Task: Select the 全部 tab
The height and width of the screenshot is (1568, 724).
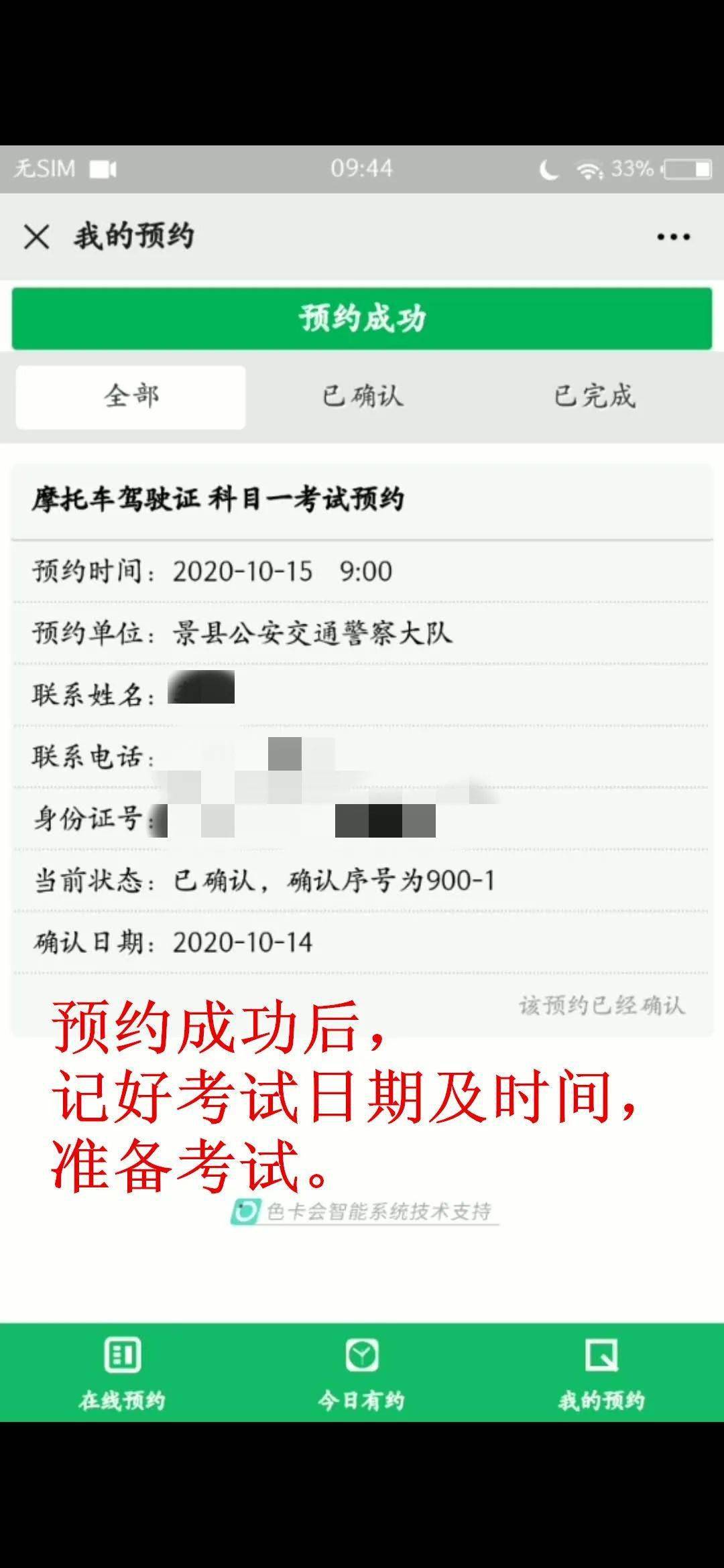Action: 131,397
